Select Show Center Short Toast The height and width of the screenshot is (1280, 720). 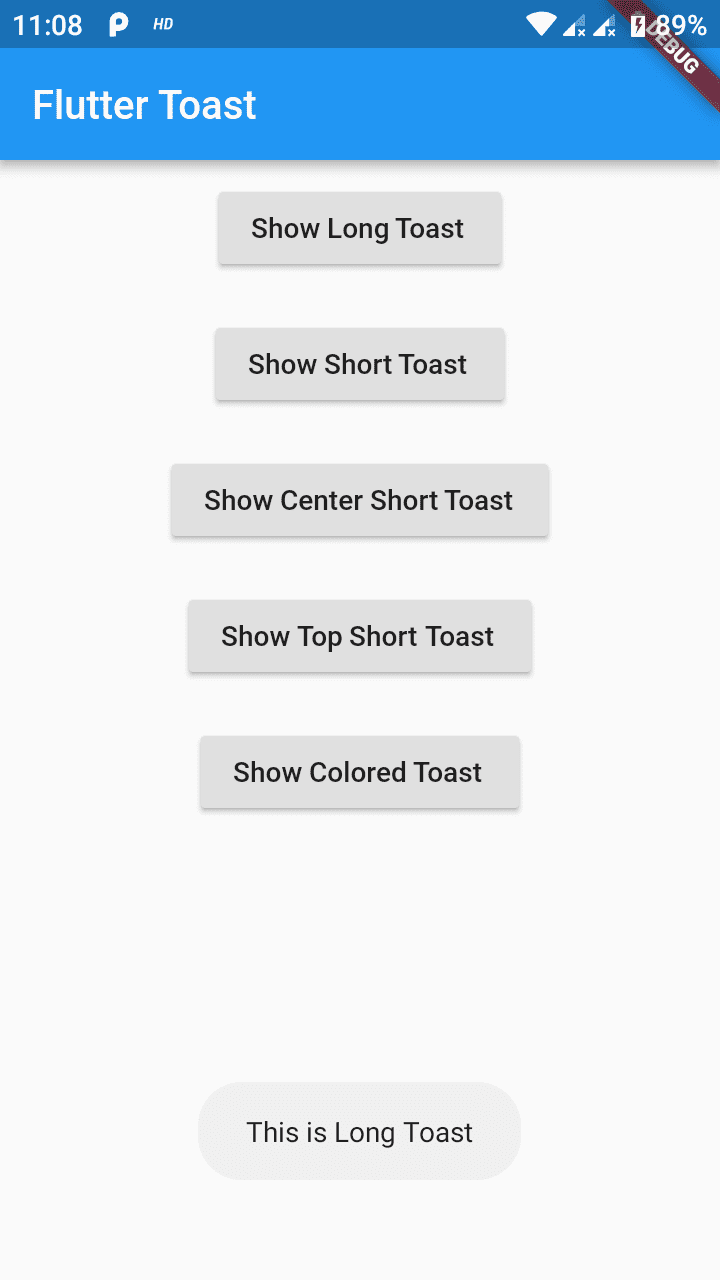pyautogui.click(x=359, y=500)
